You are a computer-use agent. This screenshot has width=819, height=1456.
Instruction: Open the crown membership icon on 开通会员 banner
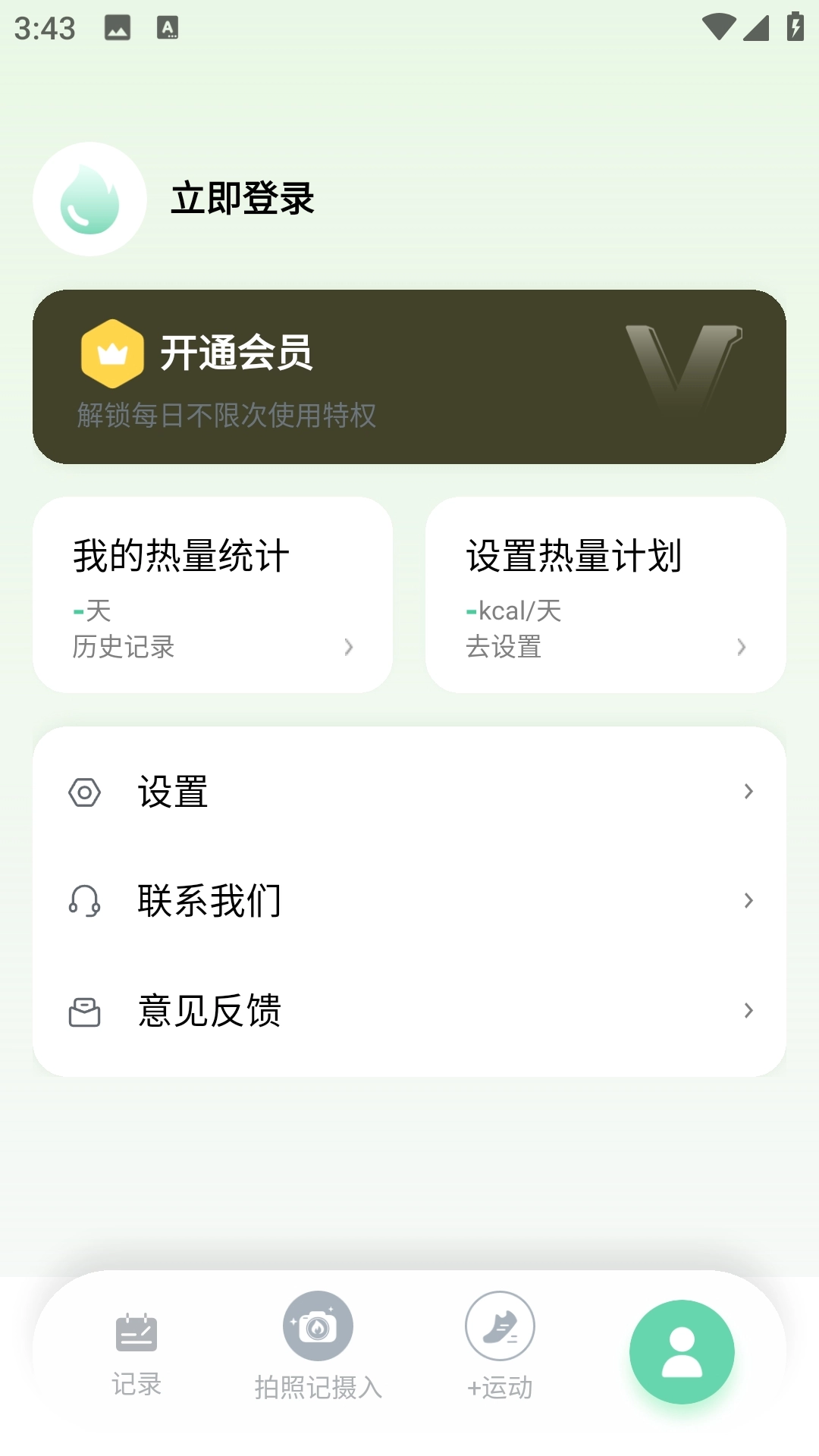(111, 353)
